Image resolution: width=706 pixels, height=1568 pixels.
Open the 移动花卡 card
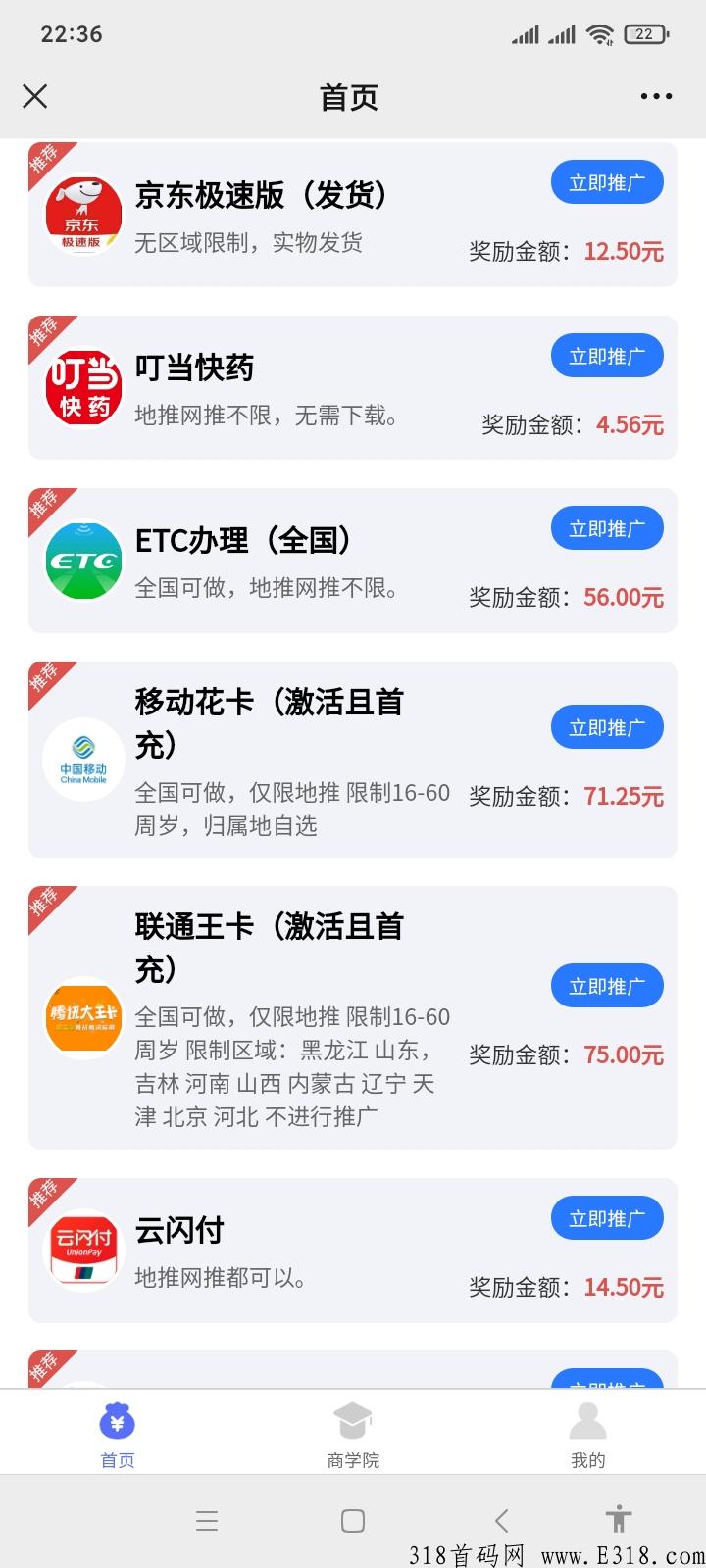(x=353, y=759)
